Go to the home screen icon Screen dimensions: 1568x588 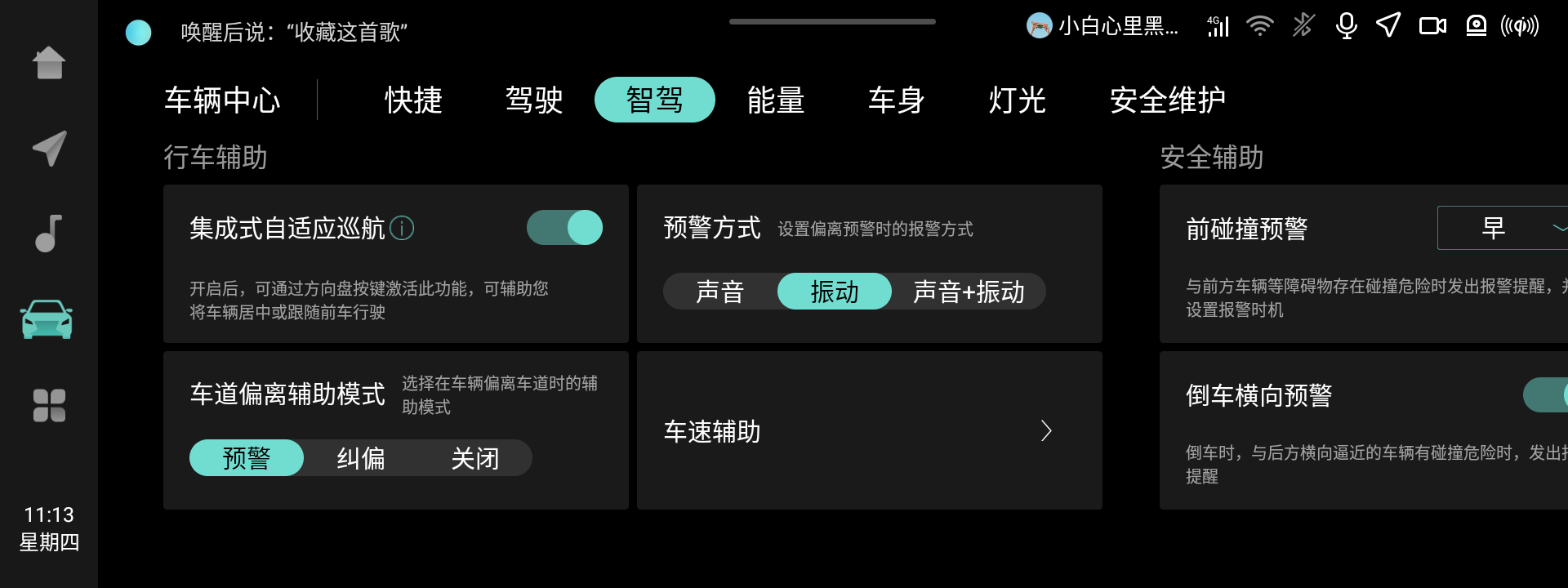click(49, 63)
